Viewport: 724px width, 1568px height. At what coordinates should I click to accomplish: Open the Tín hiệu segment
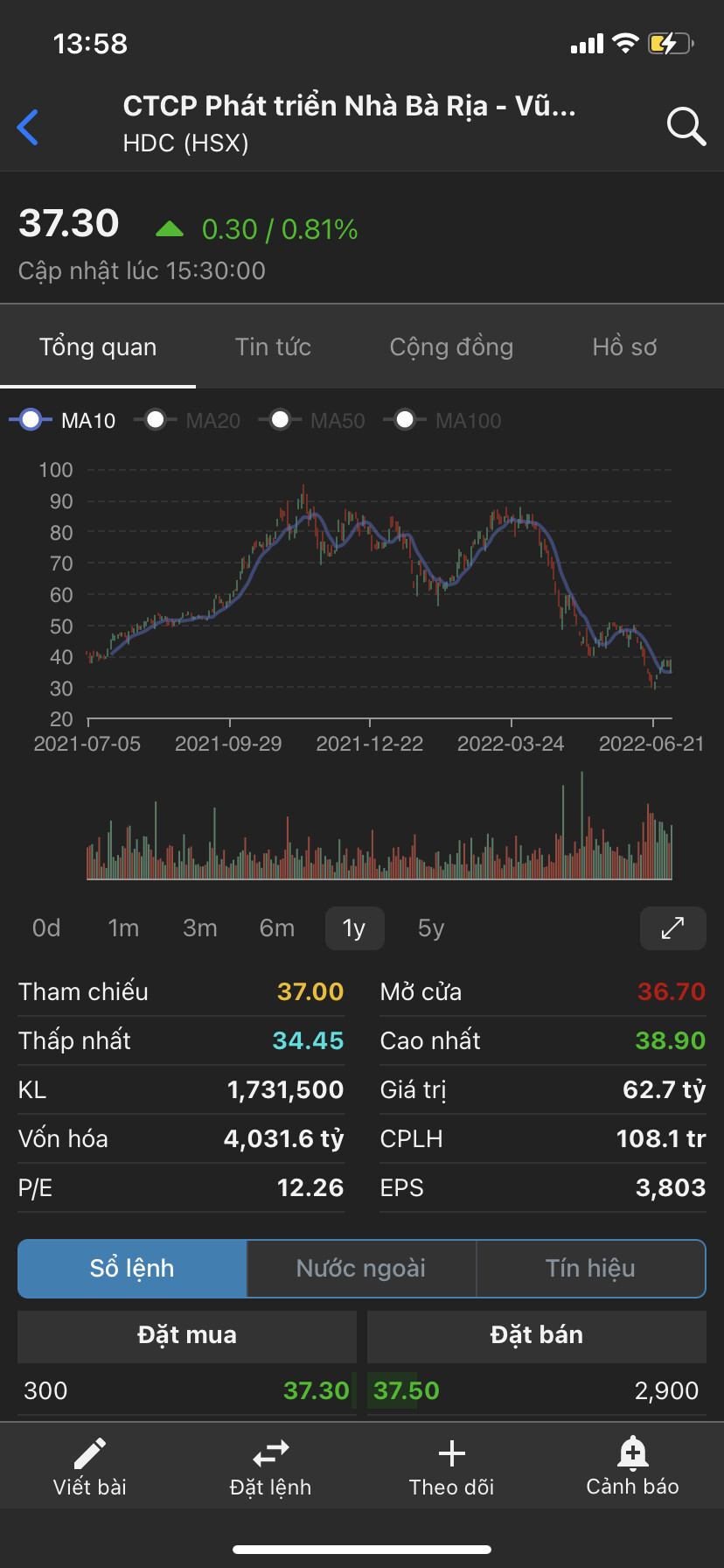[590, 1269]
